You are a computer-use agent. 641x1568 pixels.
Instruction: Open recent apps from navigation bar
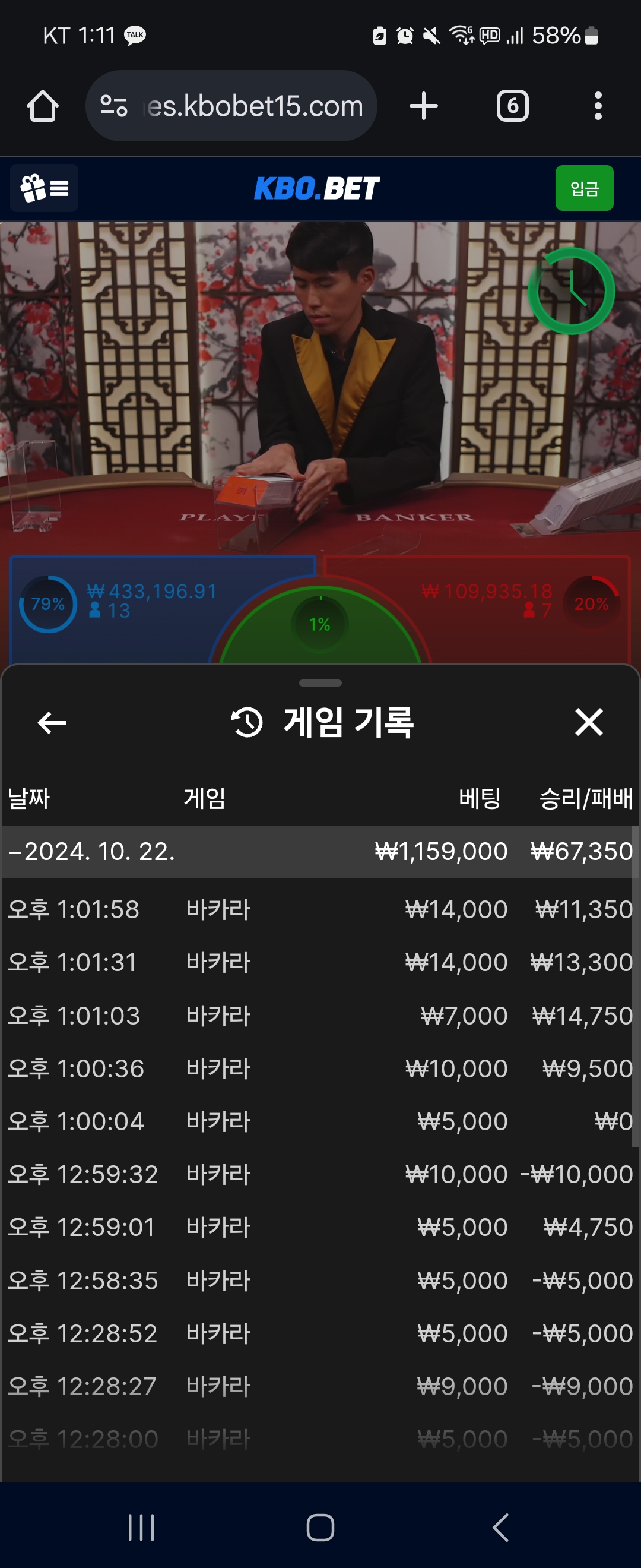pos(141,1526)
